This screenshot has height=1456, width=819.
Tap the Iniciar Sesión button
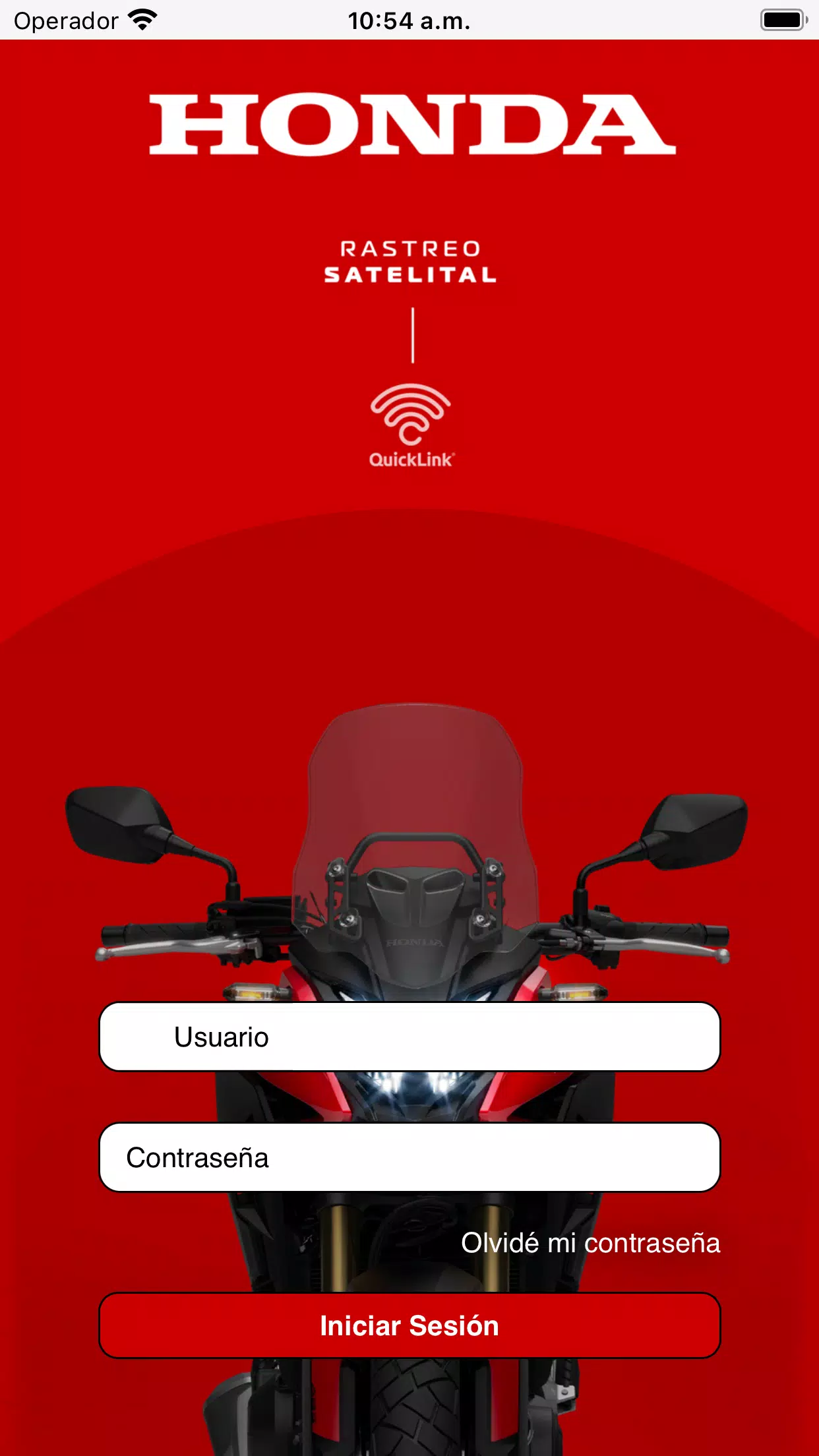(x=409, y=1325)
